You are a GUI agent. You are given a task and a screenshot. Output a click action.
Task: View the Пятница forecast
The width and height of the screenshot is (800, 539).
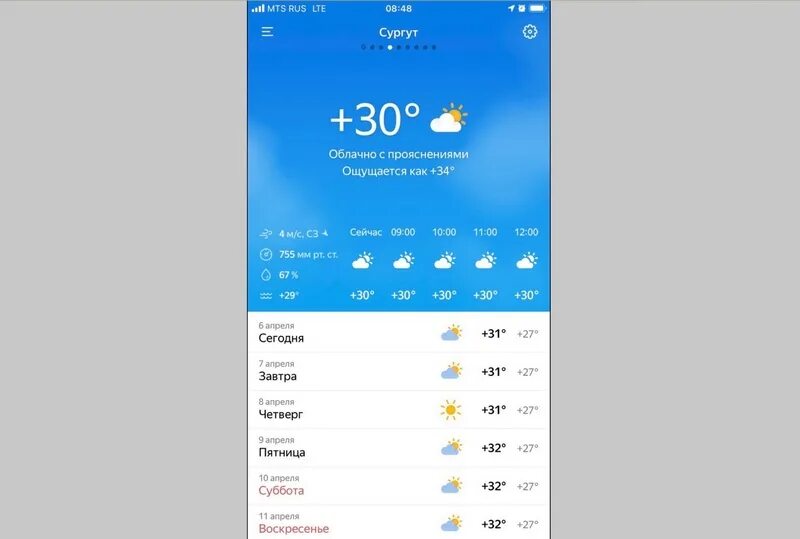point(398,447)
